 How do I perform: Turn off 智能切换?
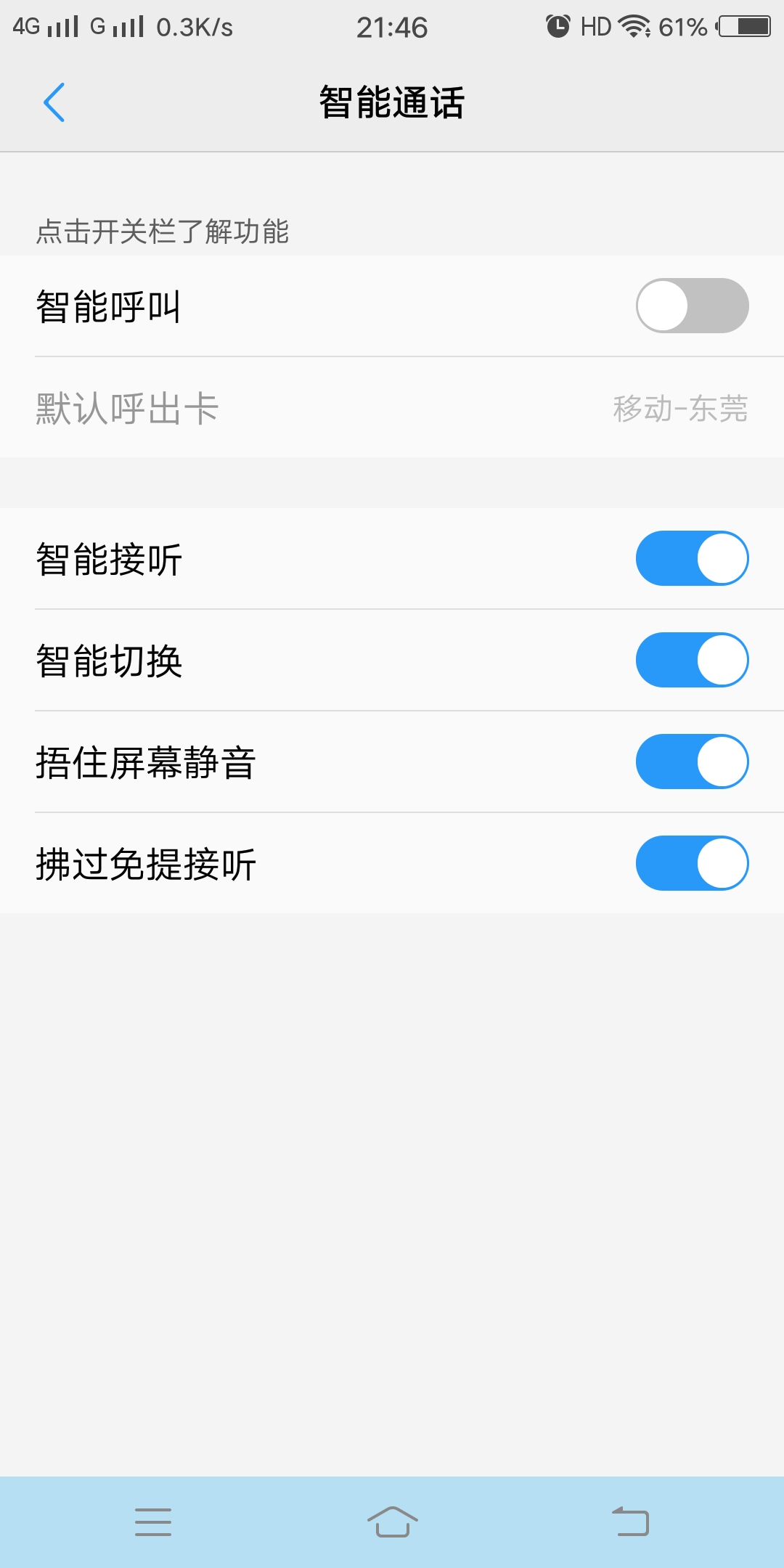pos(691,660)
